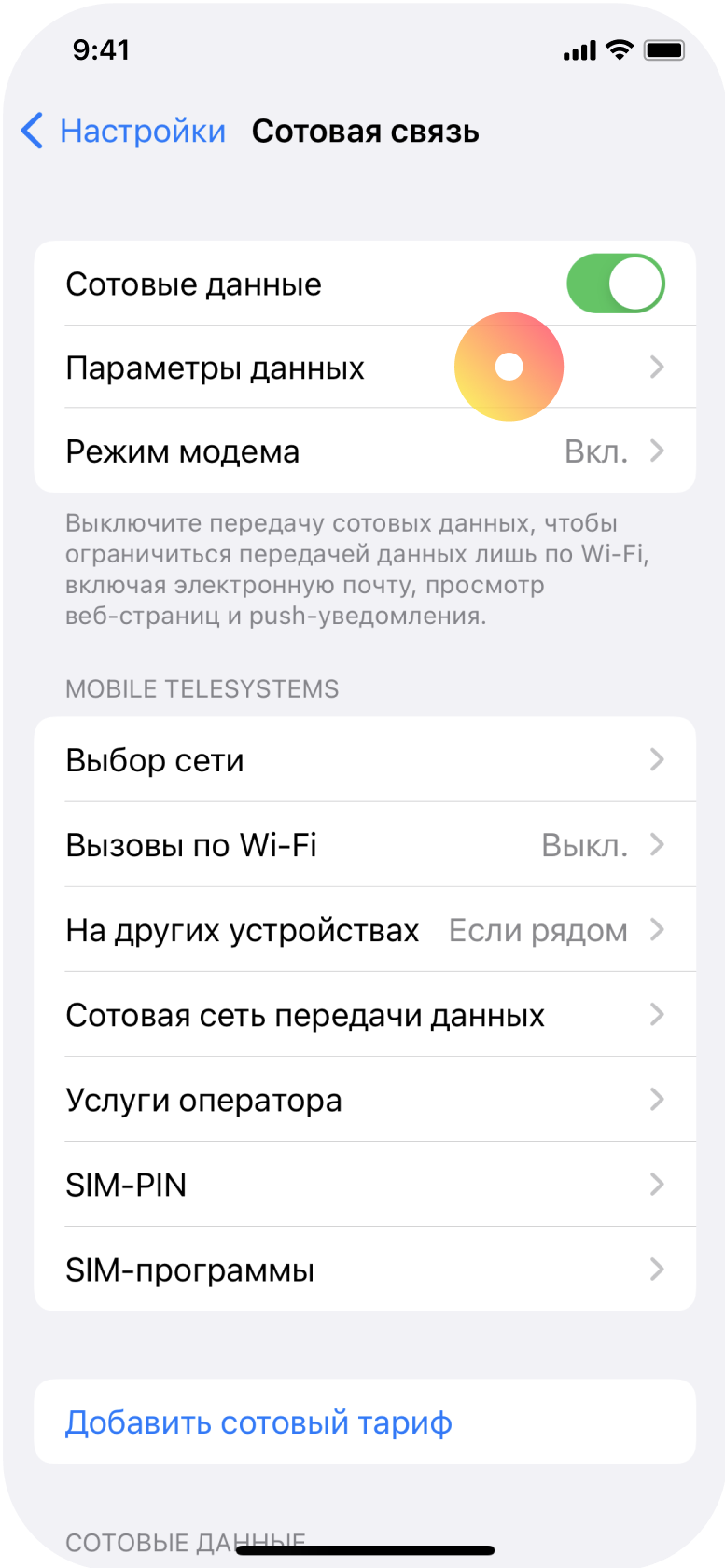The image size is (725, 1568).
Task: Toggle the Сотовые данные switch
Action: coord(615,284)
